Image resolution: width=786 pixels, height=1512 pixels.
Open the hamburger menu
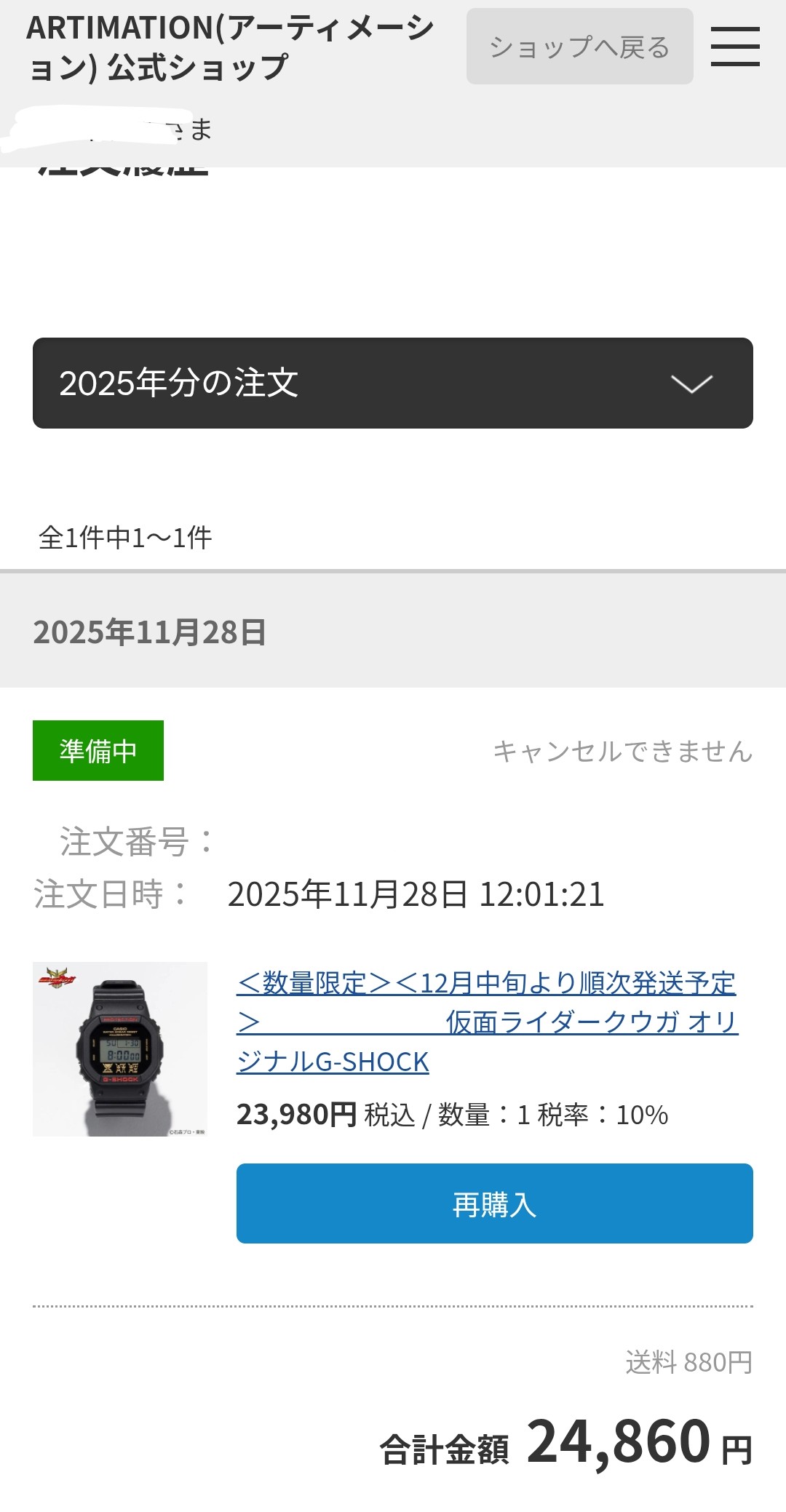coord(735,47)
